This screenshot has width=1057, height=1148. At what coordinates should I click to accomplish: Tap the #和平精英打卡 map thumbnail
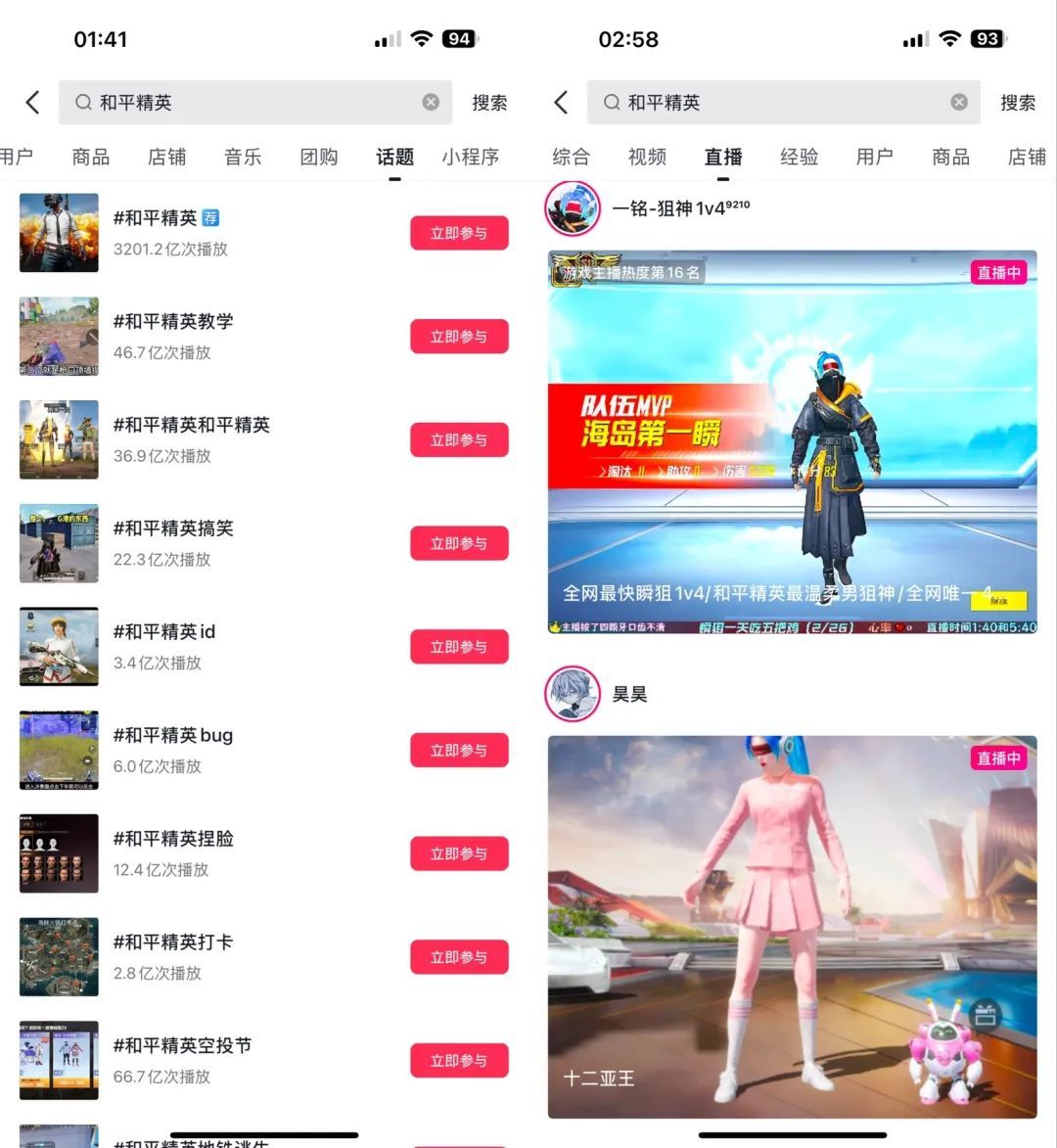click(x=58, y=956)
